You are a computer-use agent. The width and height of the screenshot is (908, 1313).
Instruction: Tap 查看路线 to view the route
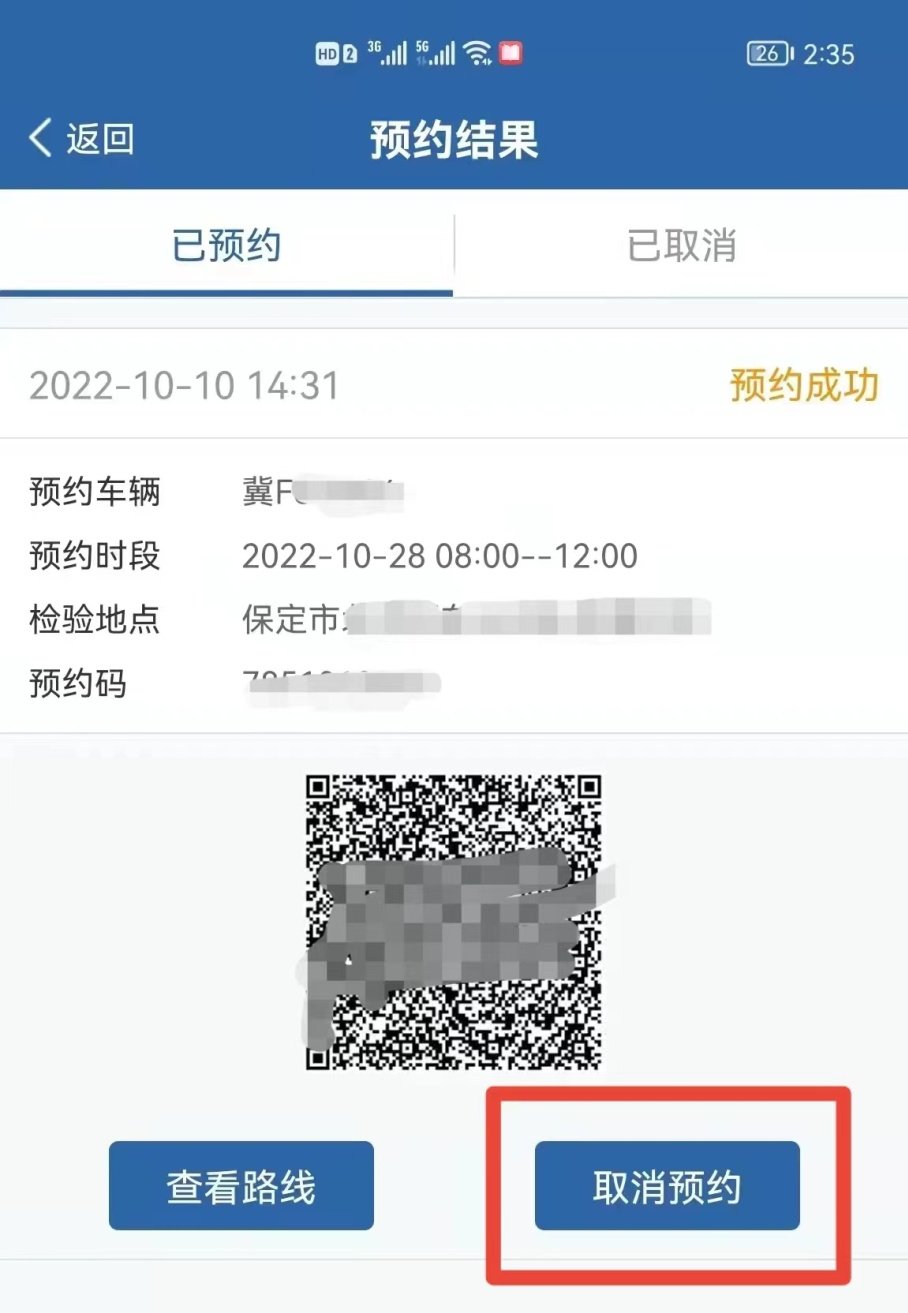[241, 1186]
